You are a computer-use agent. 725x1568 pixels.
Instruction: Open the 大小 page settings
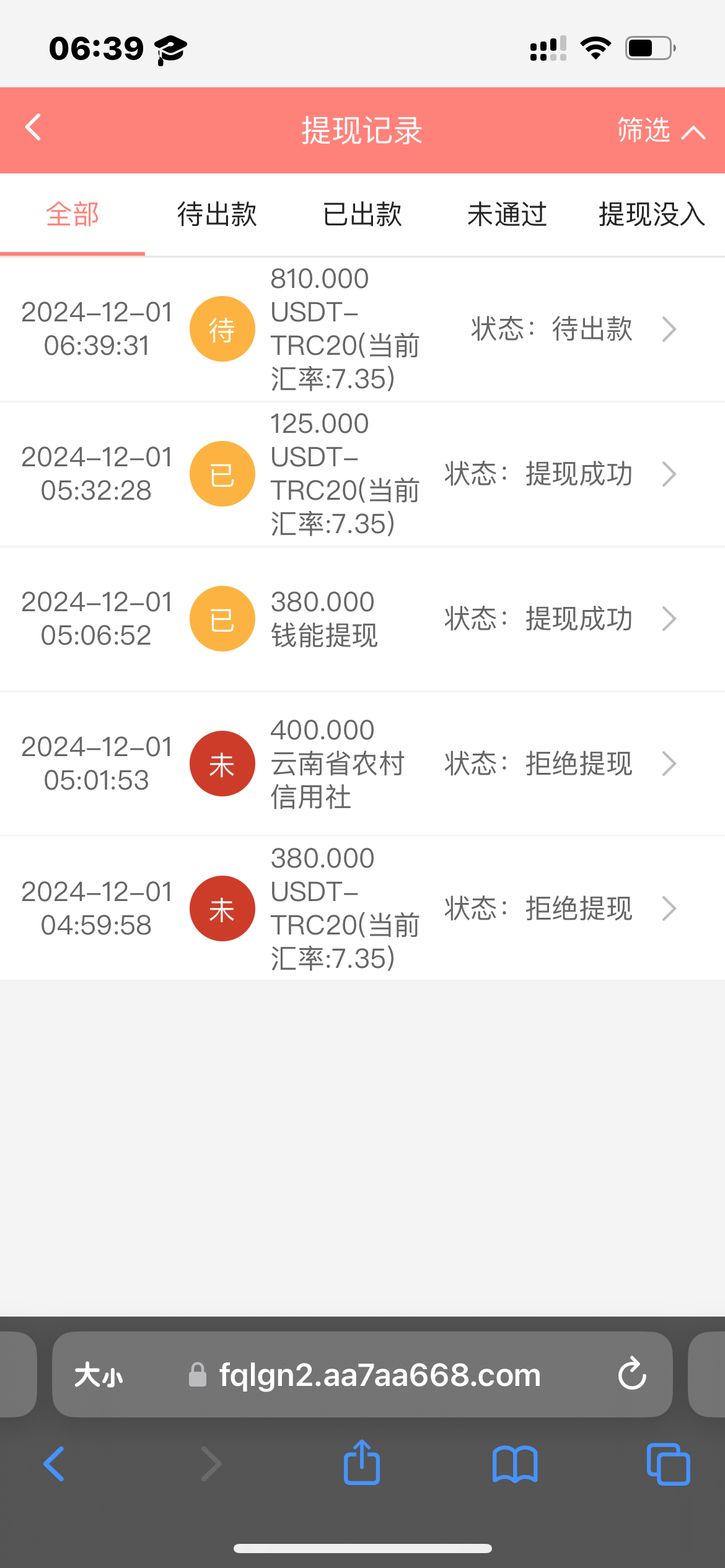pyautogui.click(x=99, y=1375)
